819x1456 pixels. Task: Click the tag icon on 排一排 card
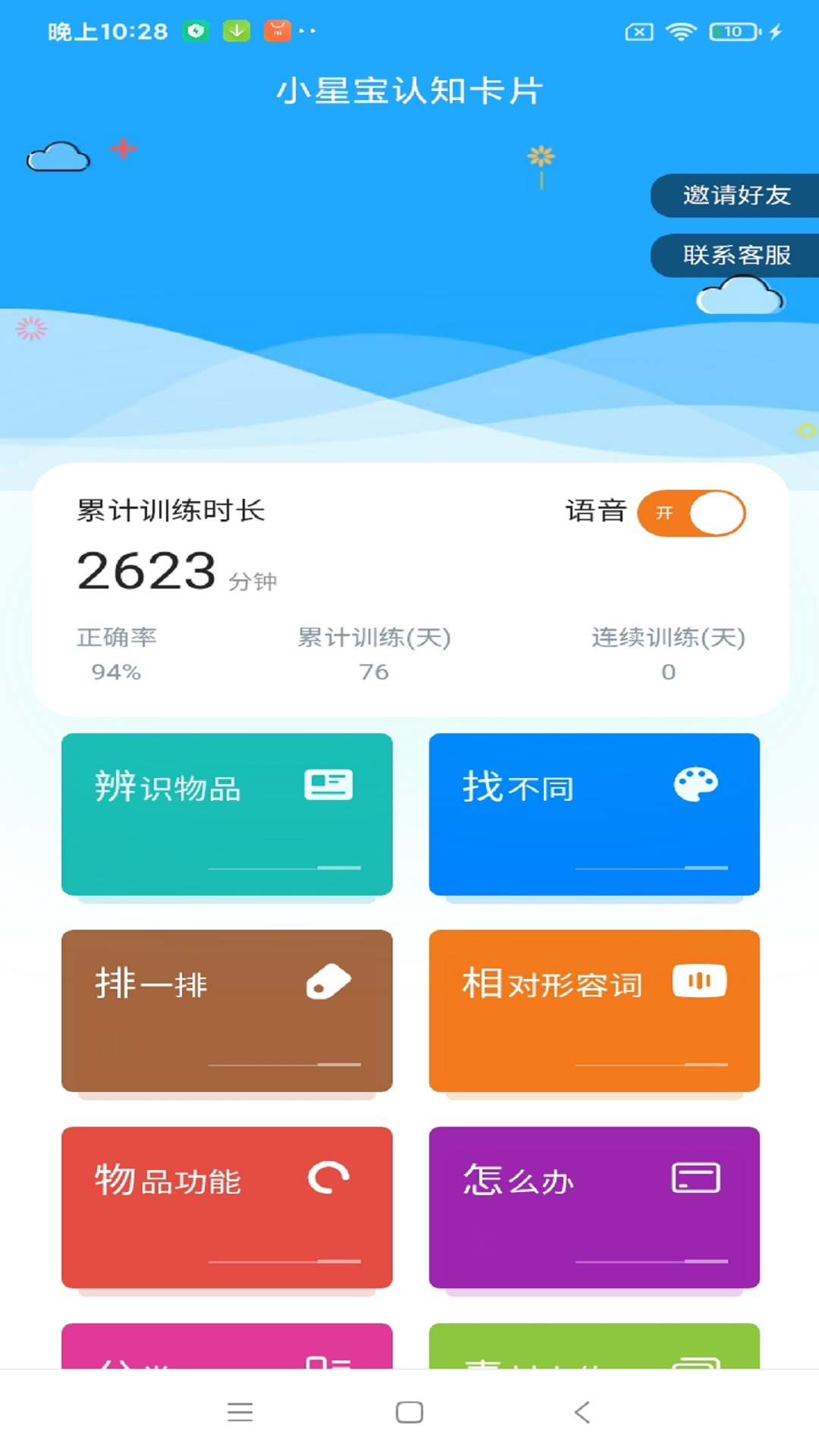[328, 981]
